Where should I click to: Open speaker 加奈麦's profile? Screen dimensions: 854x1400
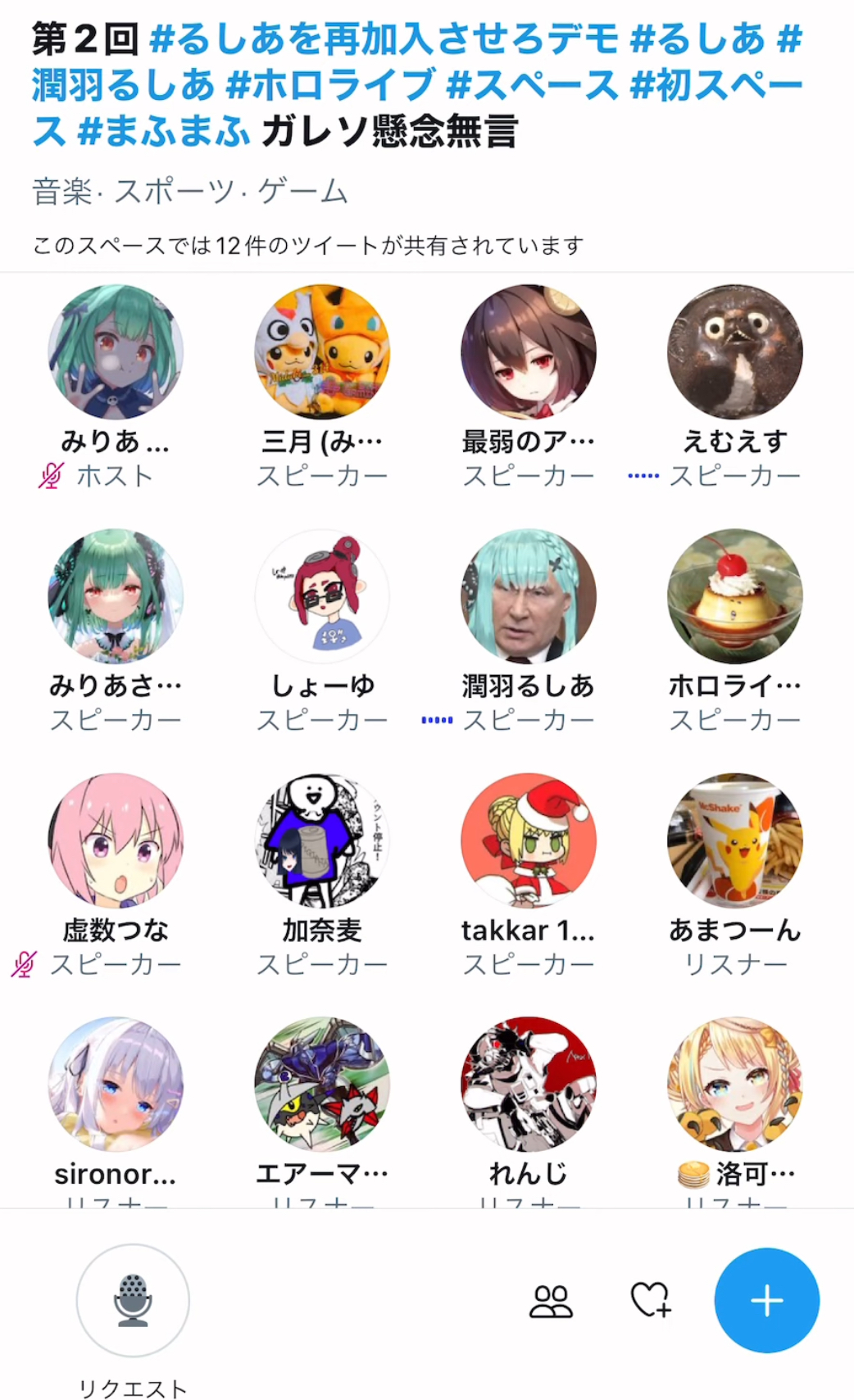pyautogui.click(x=322, y=840)
